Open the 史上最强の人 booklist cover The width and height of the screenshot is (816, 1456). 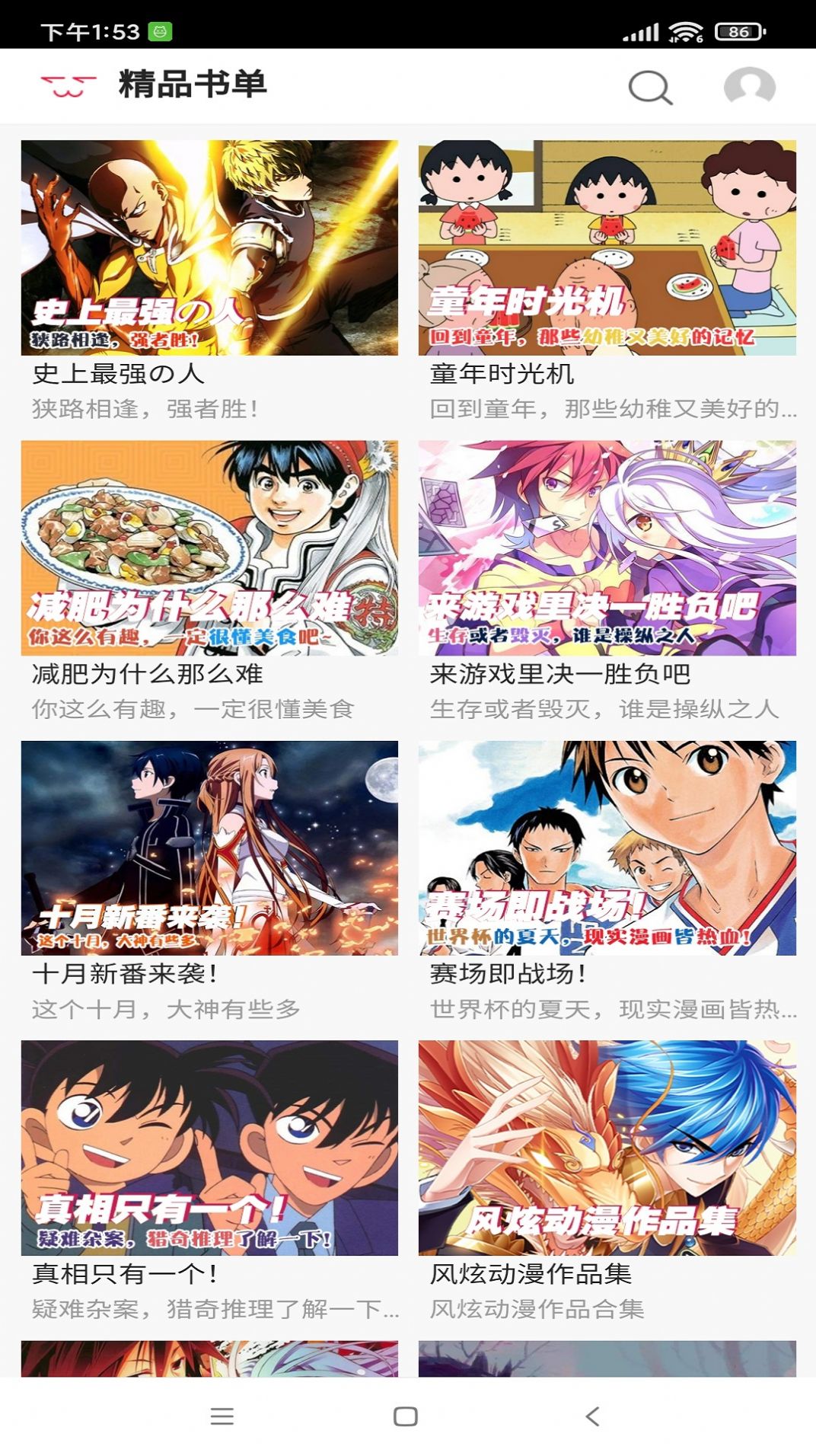point(210,247)
